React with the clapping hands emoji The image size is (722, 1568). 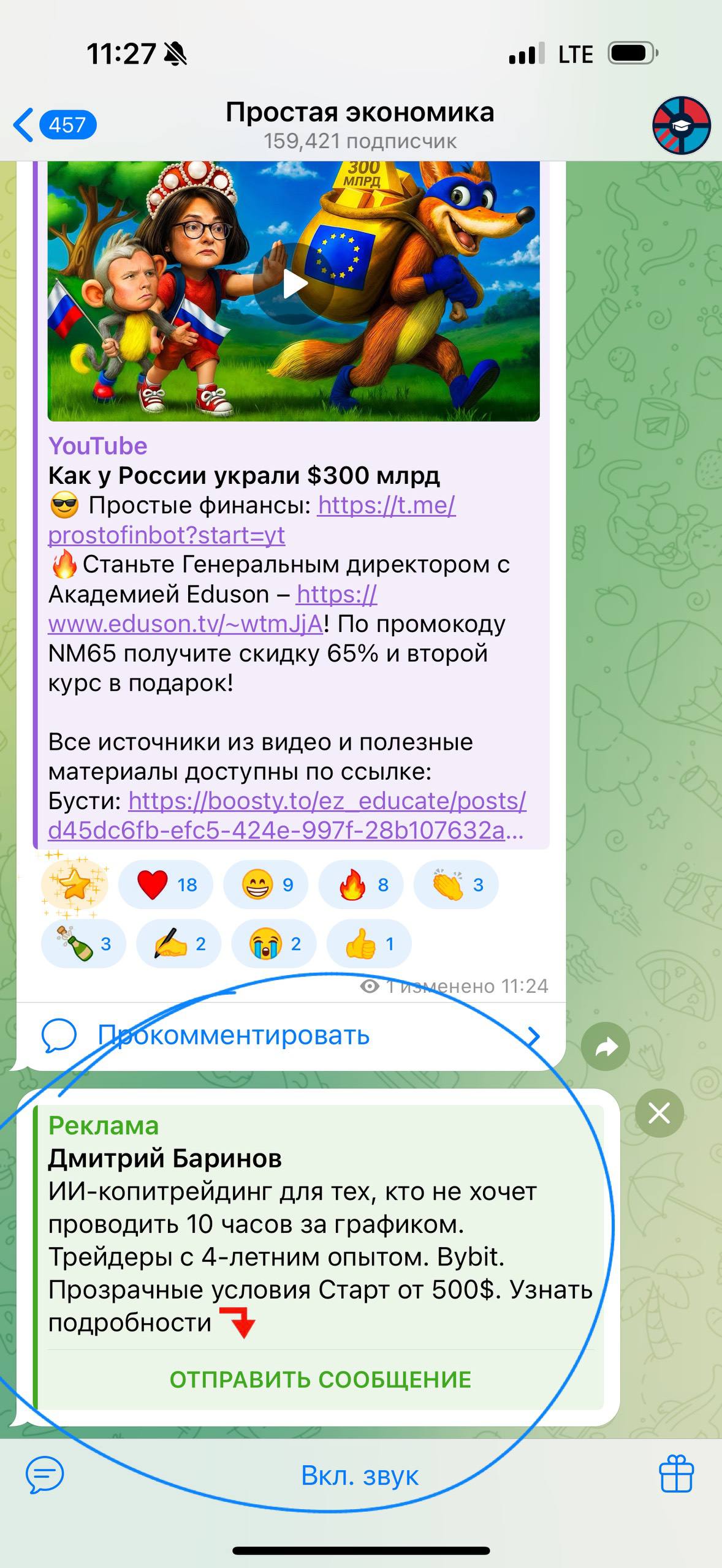click(x=456, y=884)
